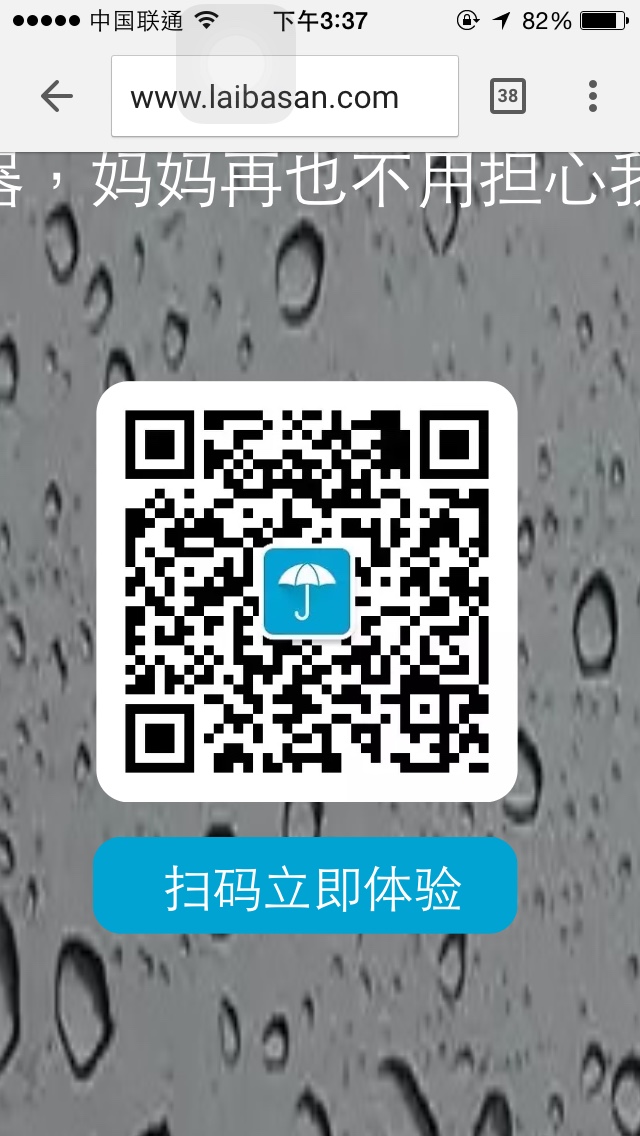Go back to the previous page

coord(57,96)
